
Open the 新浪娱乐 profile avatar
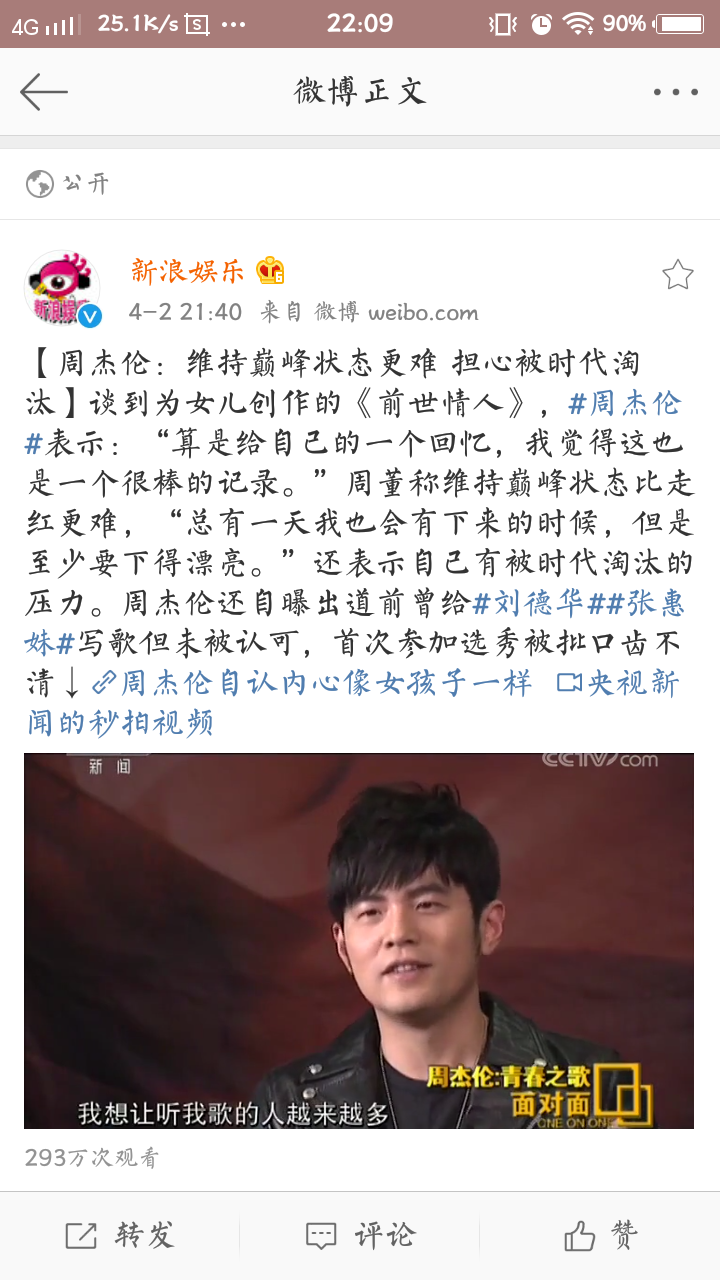(62, 289)
